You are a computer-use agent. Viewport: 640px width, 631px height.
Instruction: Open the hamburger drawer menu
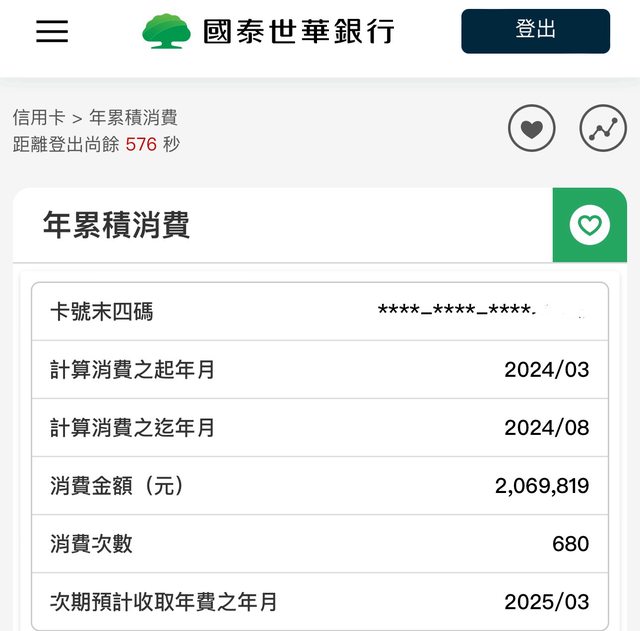(52, 31)
